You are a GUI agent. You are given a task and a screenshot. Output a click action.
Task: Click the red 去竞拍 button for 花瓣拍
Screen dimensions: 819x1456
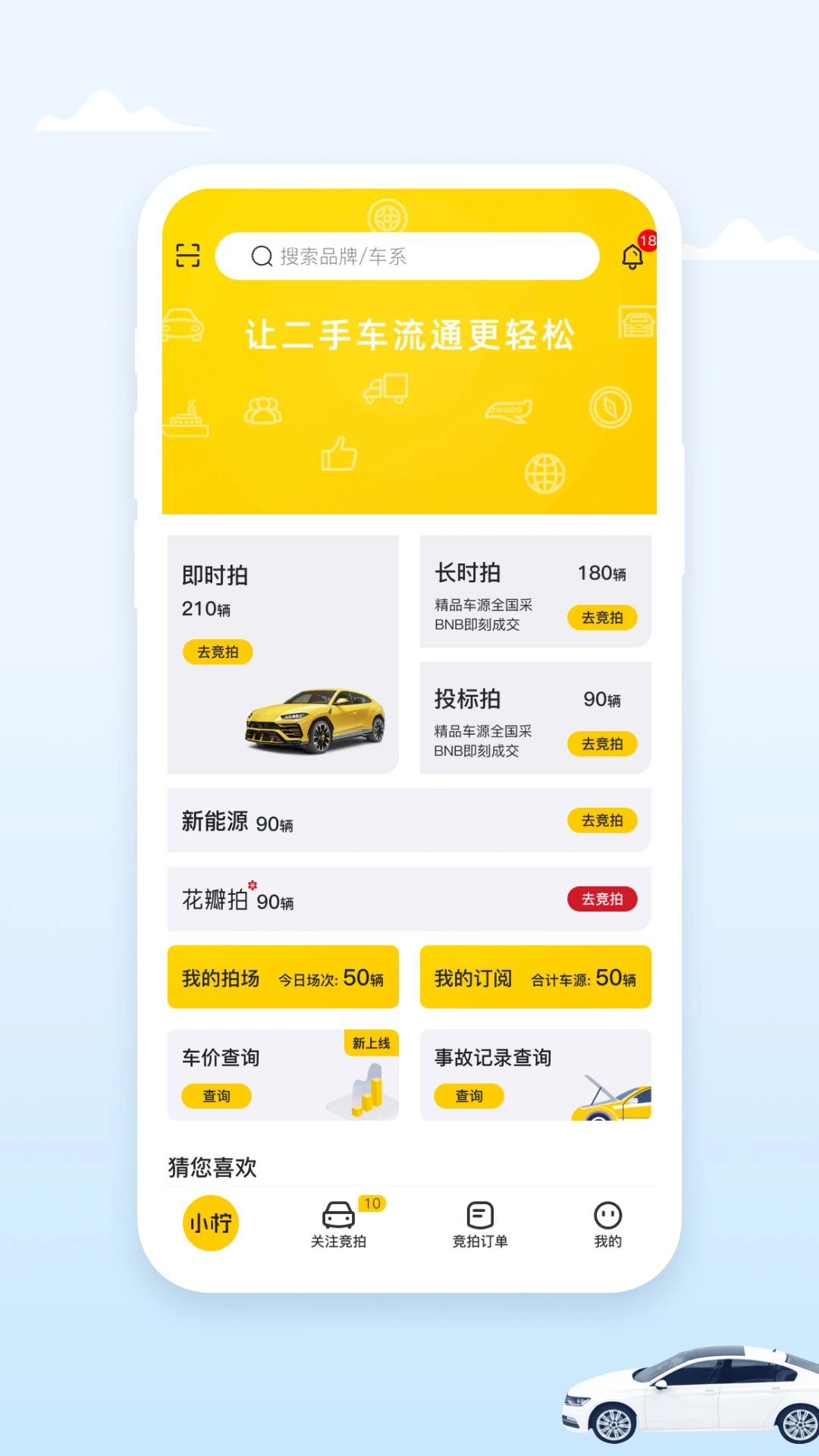[602, 899]
